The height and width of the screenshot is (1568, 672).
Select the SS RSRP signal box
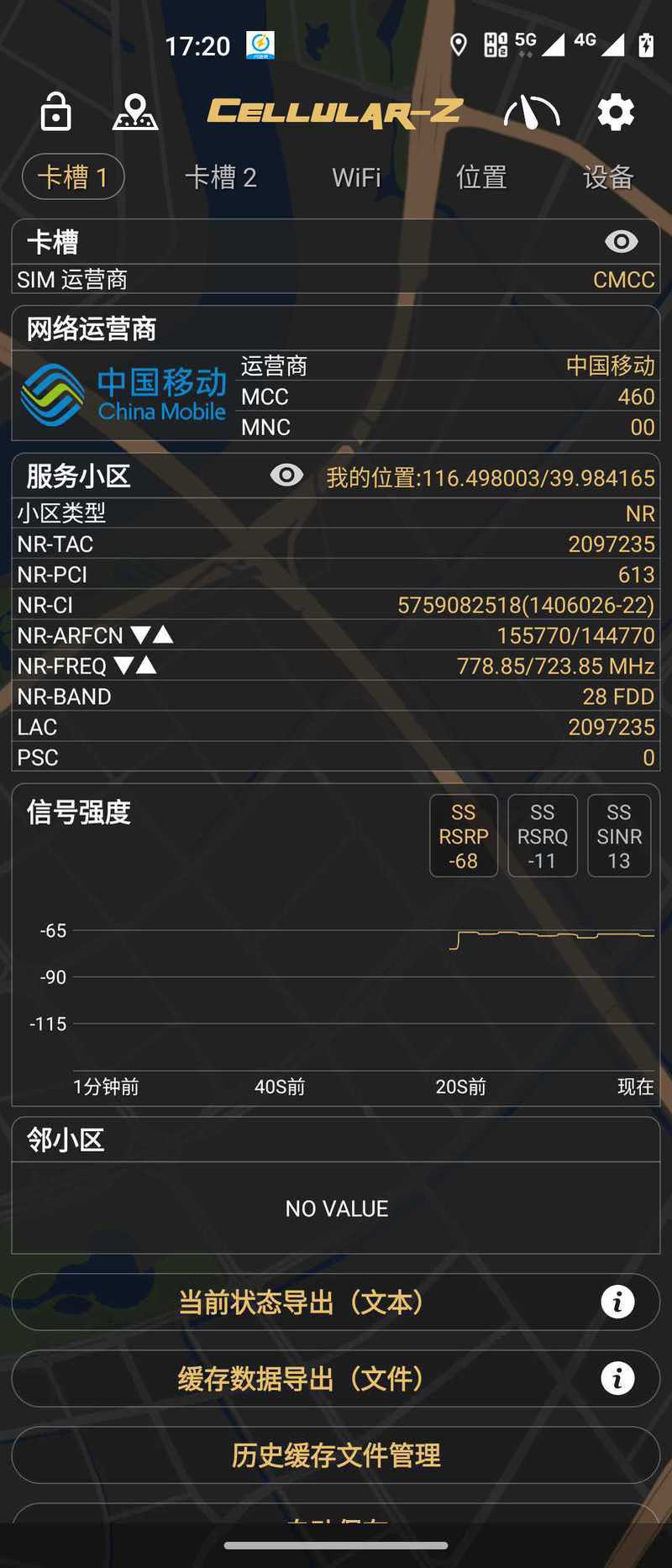coord(464,836)
